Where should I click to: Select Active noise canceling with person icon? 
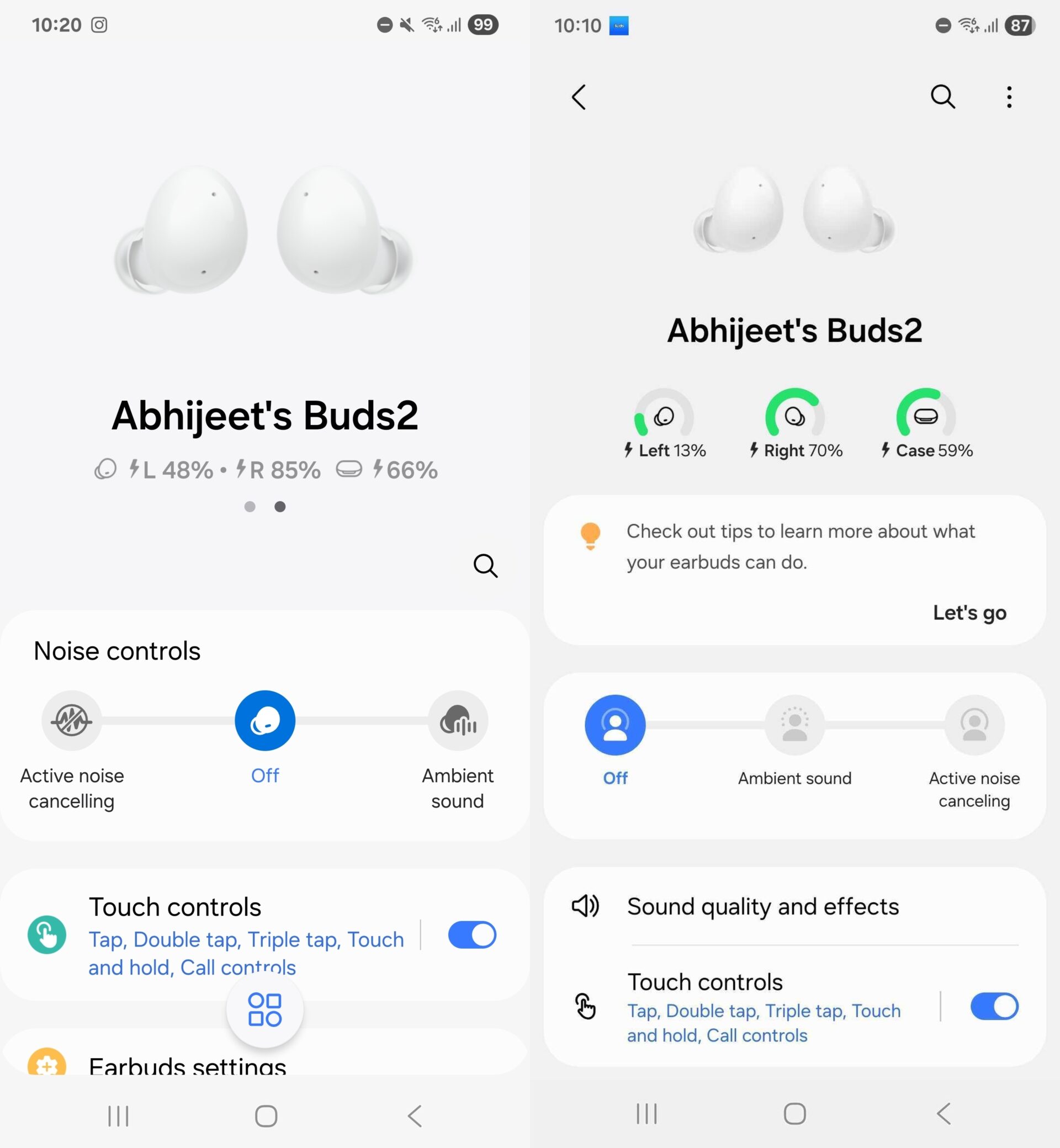pyautogui.click(x=974, y=725)
